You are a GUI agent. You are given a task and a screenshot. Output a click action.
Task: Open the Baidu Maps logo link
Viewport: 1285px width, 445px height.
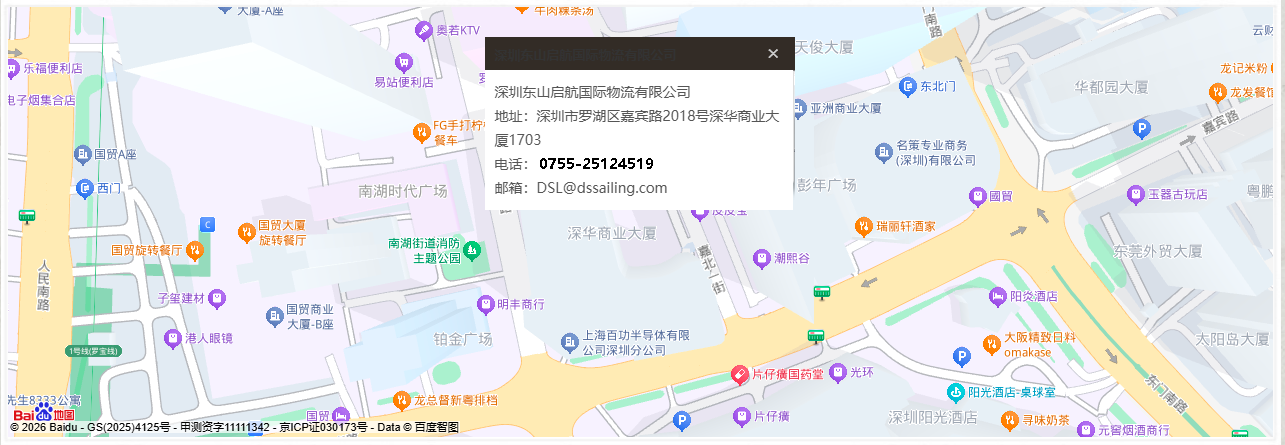[x=44, y=413]
